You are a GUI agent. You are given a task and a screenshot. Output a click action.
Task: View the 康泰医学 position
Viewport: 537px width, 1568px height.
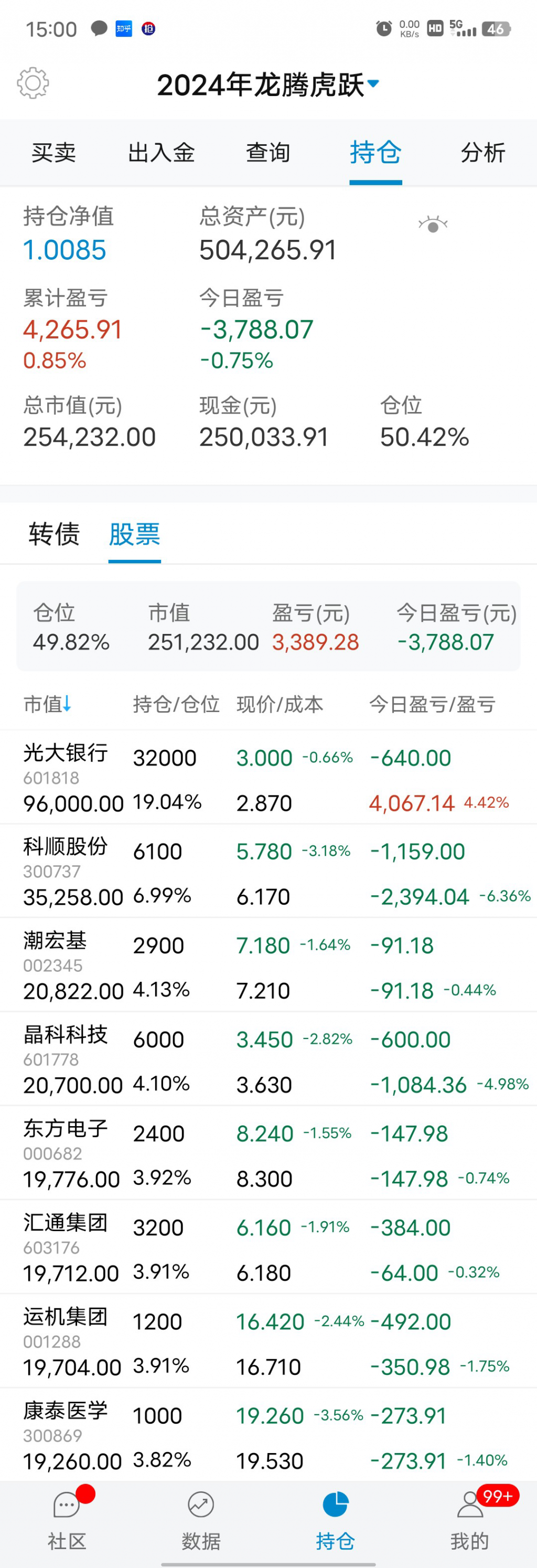coord(268,1435)
